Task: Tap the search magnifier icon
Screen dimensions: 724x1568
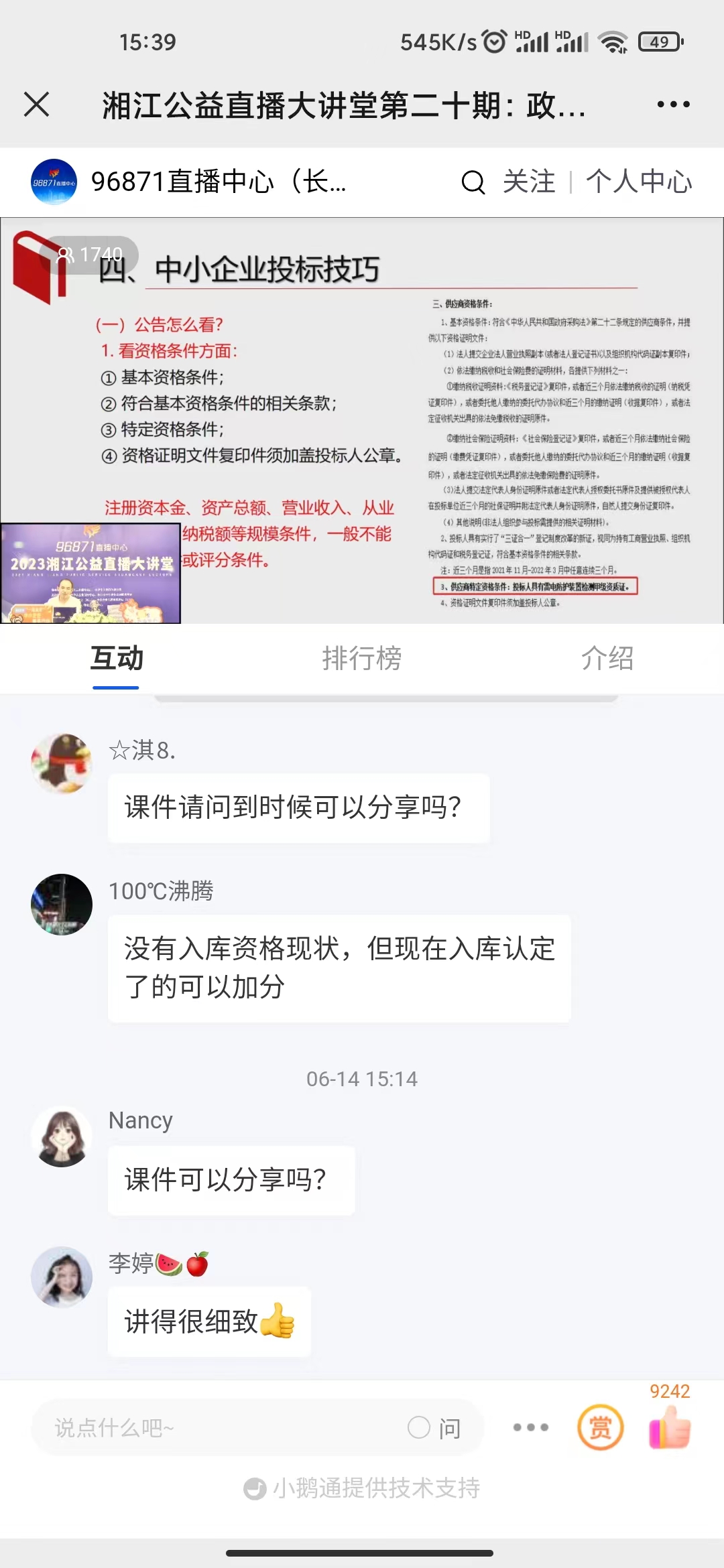Action: [x=473, y=182]
